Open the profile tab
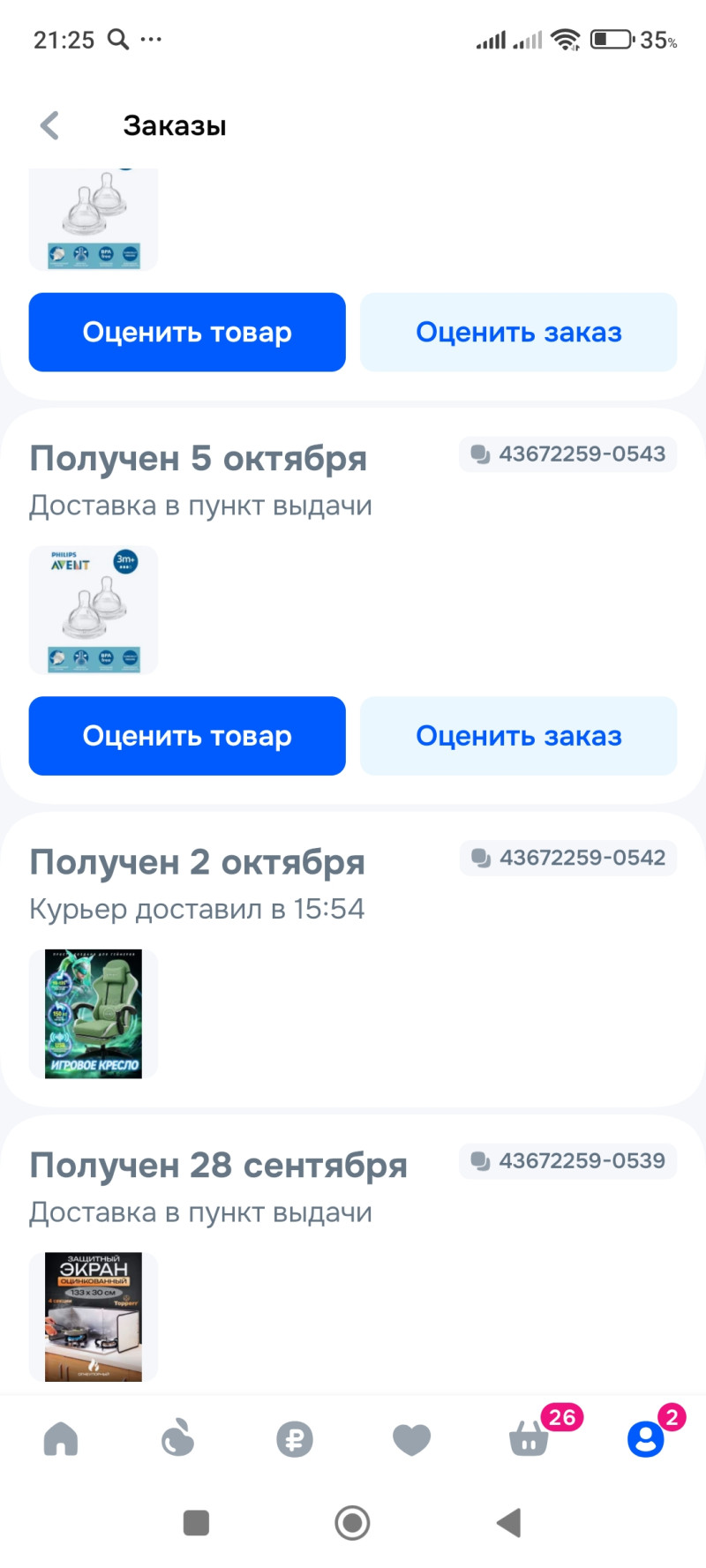This screenshot has width=706, height=1568. point(646,1439)
